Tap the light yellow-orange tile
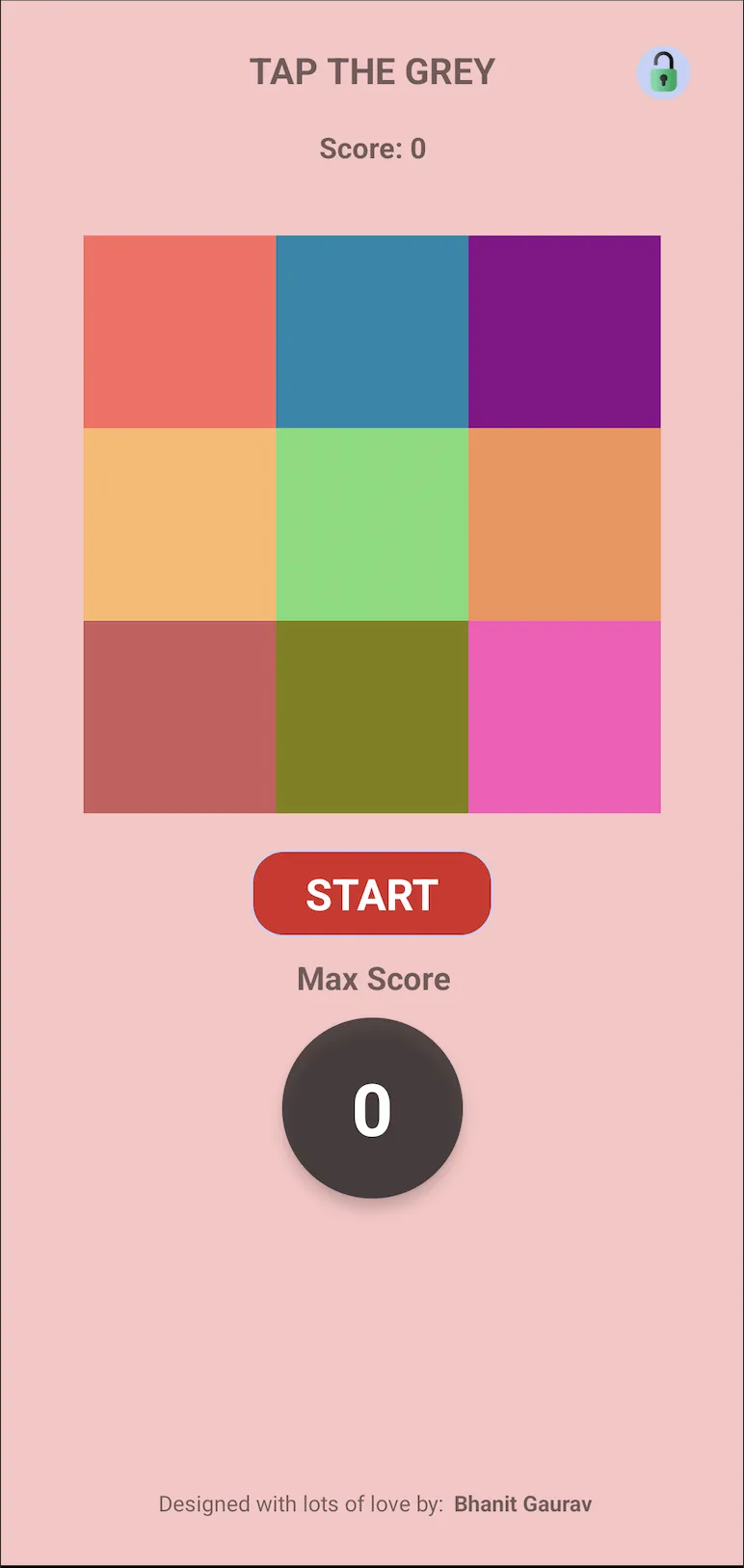This screenshot has width=744, height=1568. click(179, 525)
